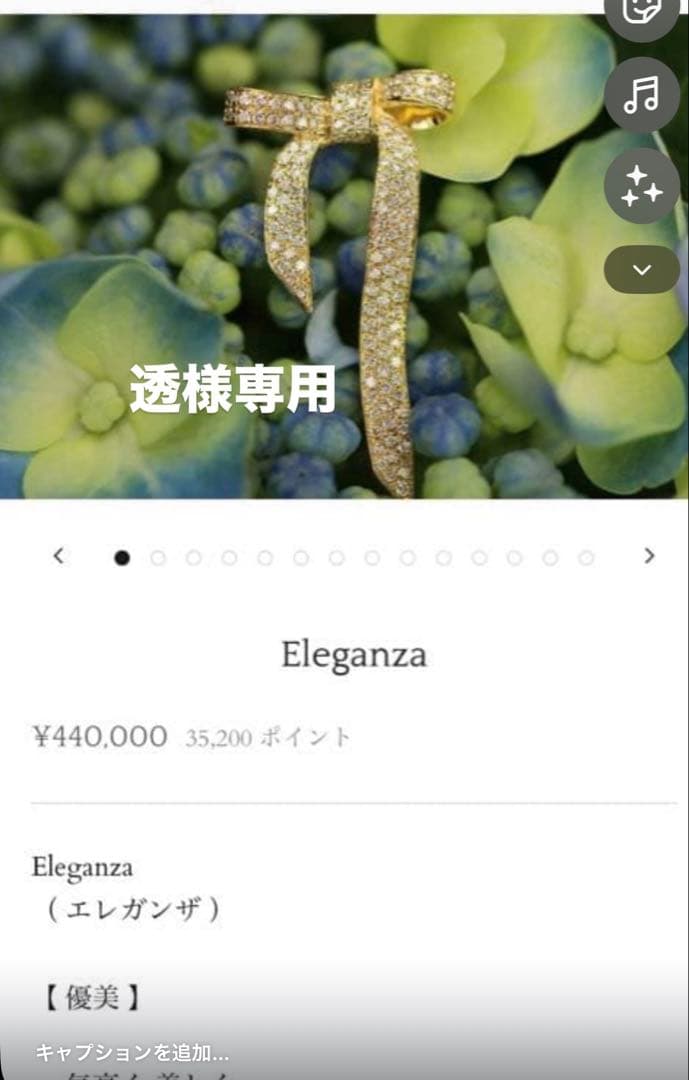Collapse the editing tools with the chevron
This screenshot has height=1080, width=689.
click(642, 269)
